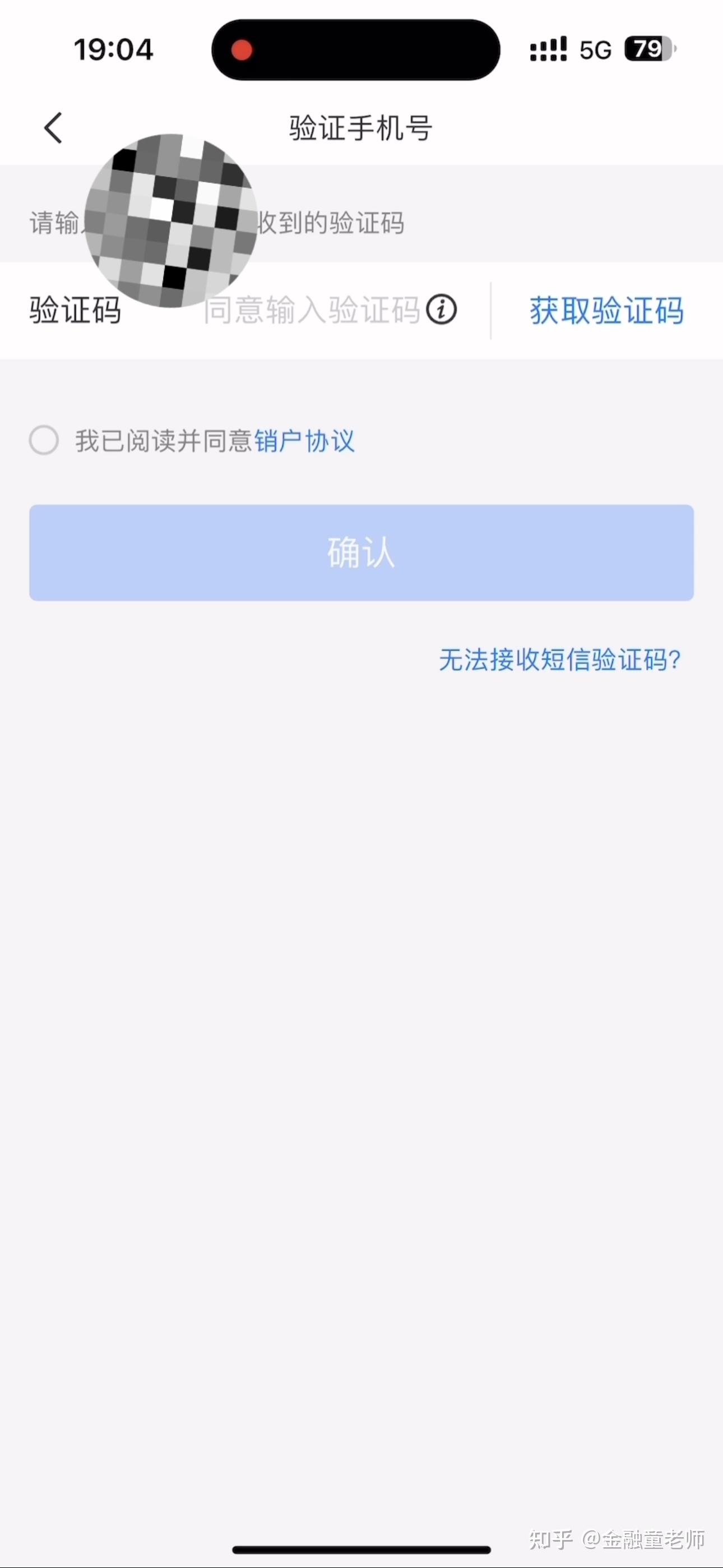Tap the clock showing 19:04
The image size is (723, 1568).
tap(113, 49)
